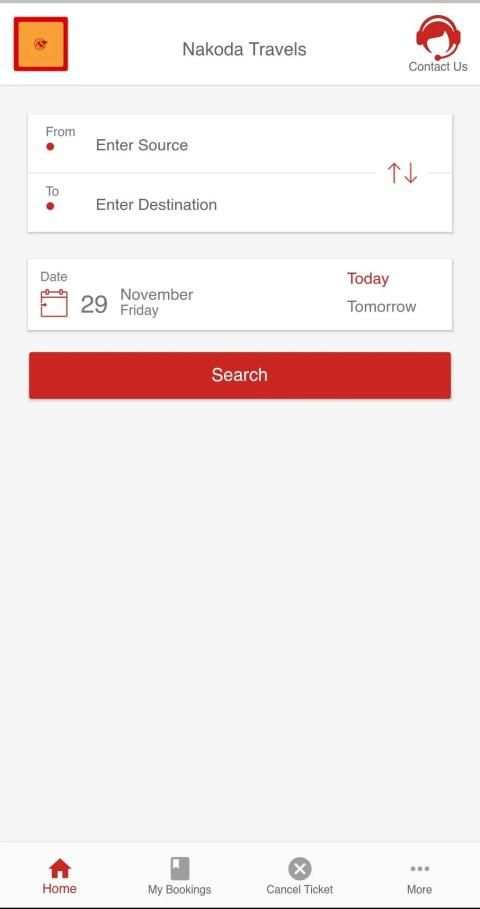Open Contact Us support
This screenshot has width=480, height=909.
point(438,44)
